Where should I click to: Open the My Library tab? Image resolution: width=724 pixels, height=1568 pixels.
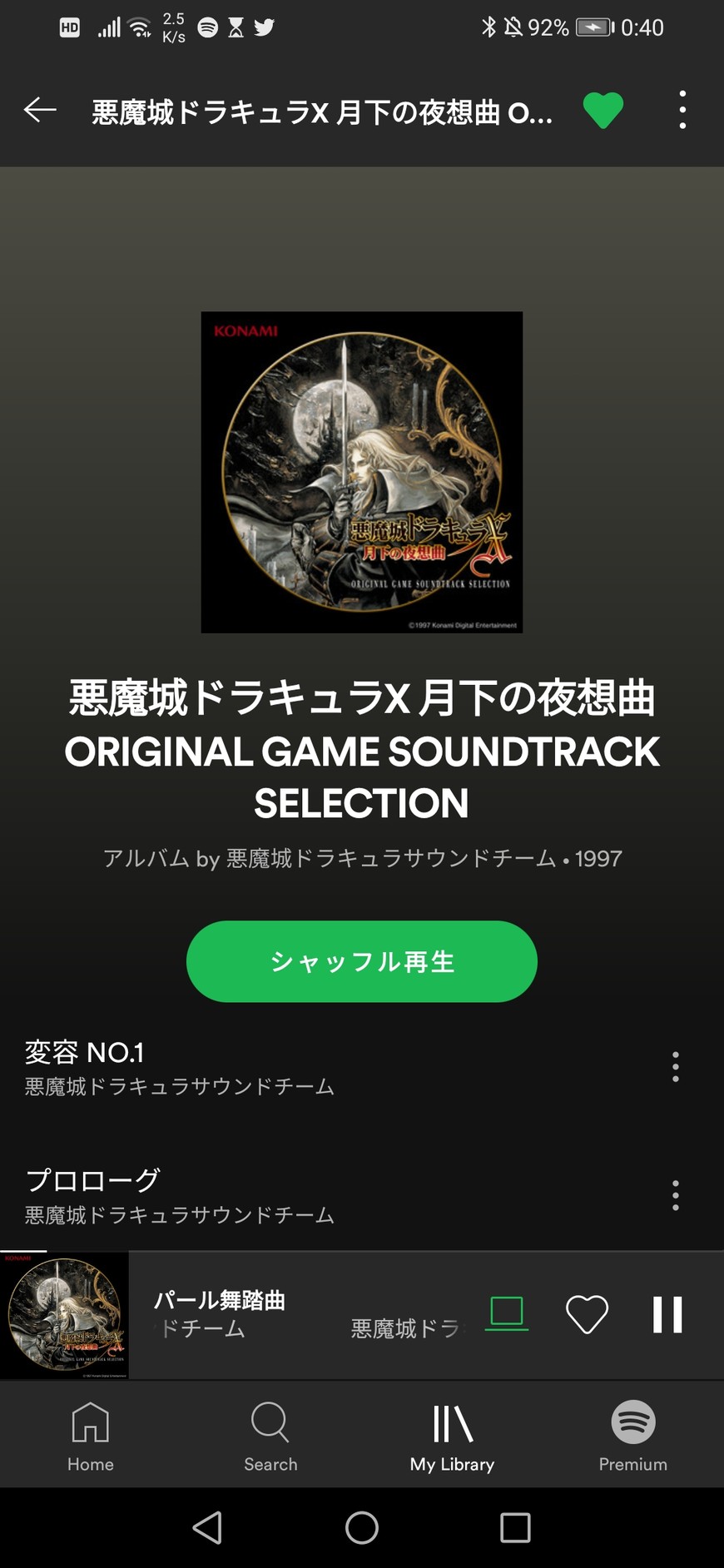[452, 1436]
